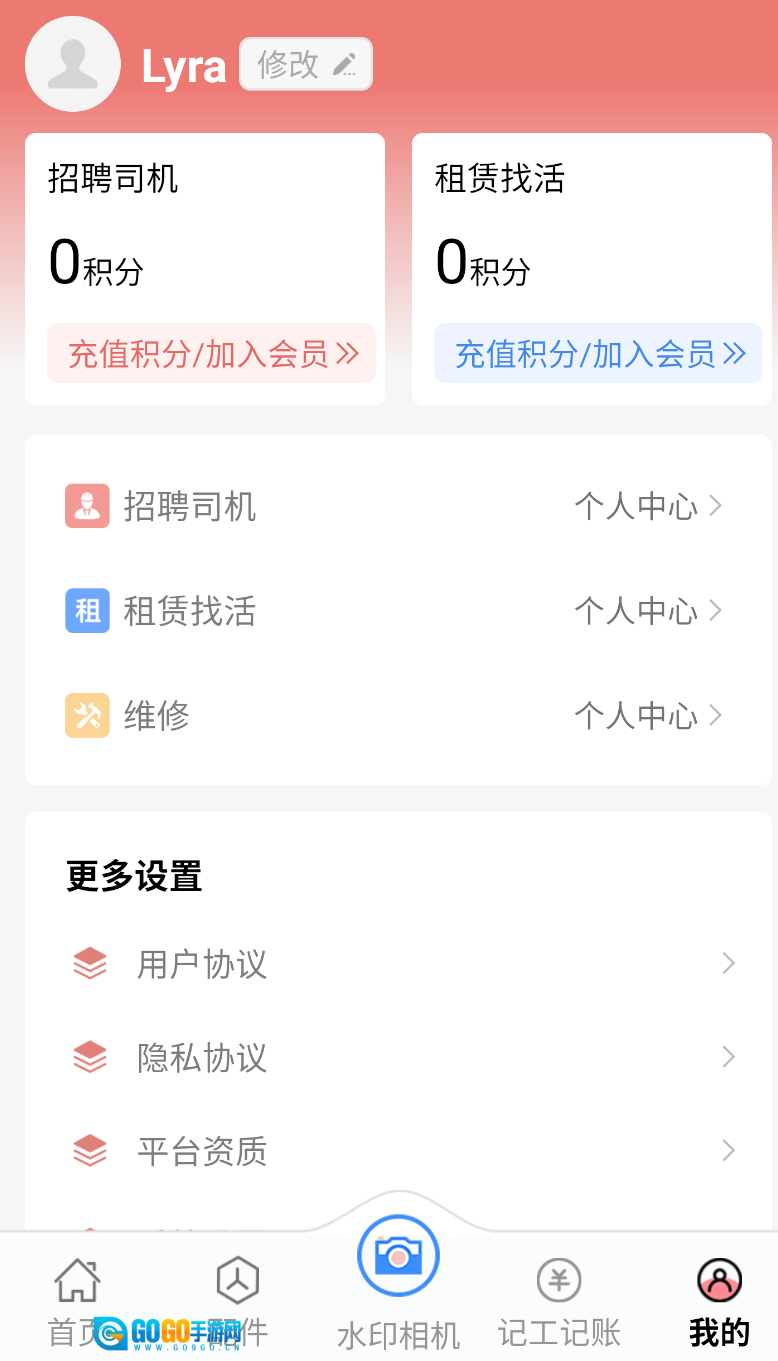The height and width of the screenshot is (1361, 778).
Task: Click the blue 充值积分/加入会员 link
Action: [597, 353]
